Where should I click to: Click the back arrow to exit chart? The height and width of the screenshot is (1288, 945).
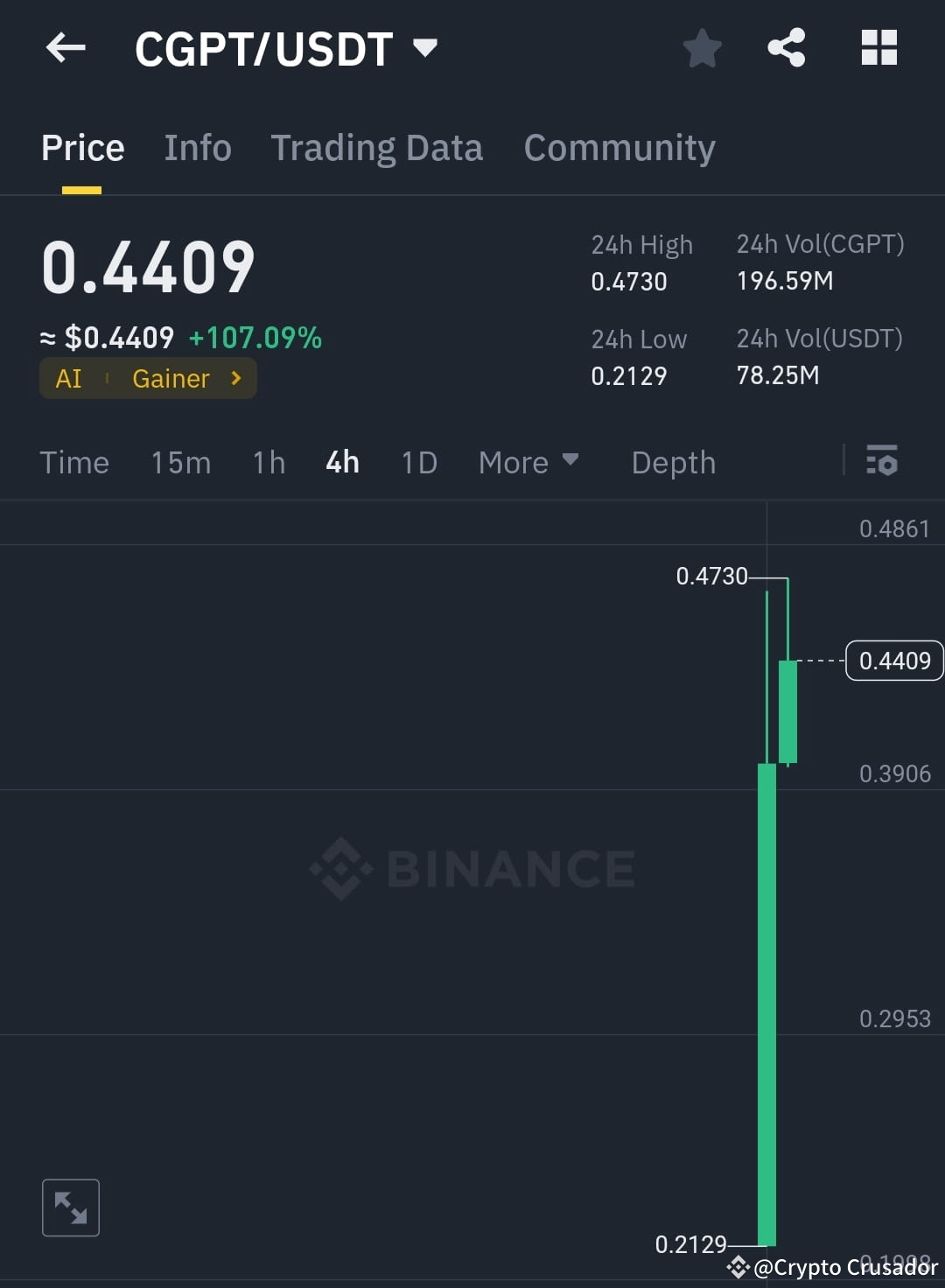(66, 48)
